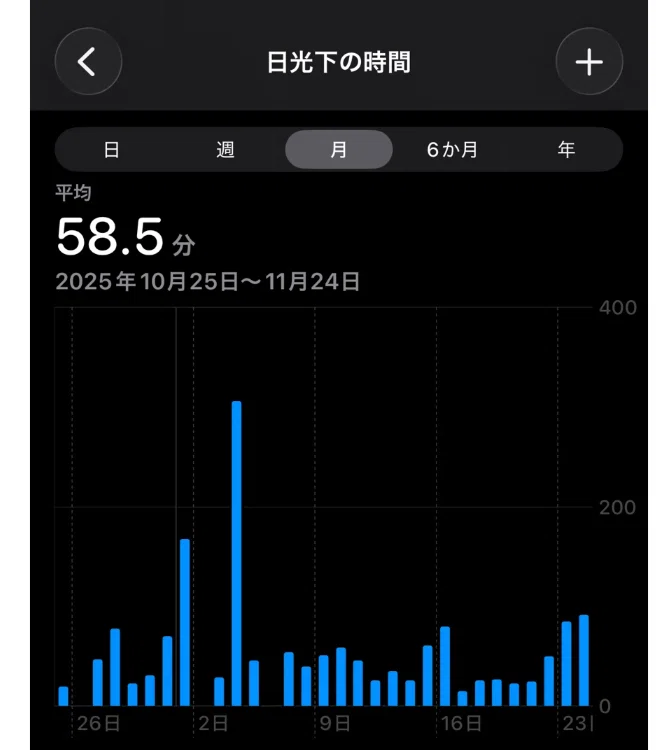Switch to the 日 (day) view

click(111, 150)
